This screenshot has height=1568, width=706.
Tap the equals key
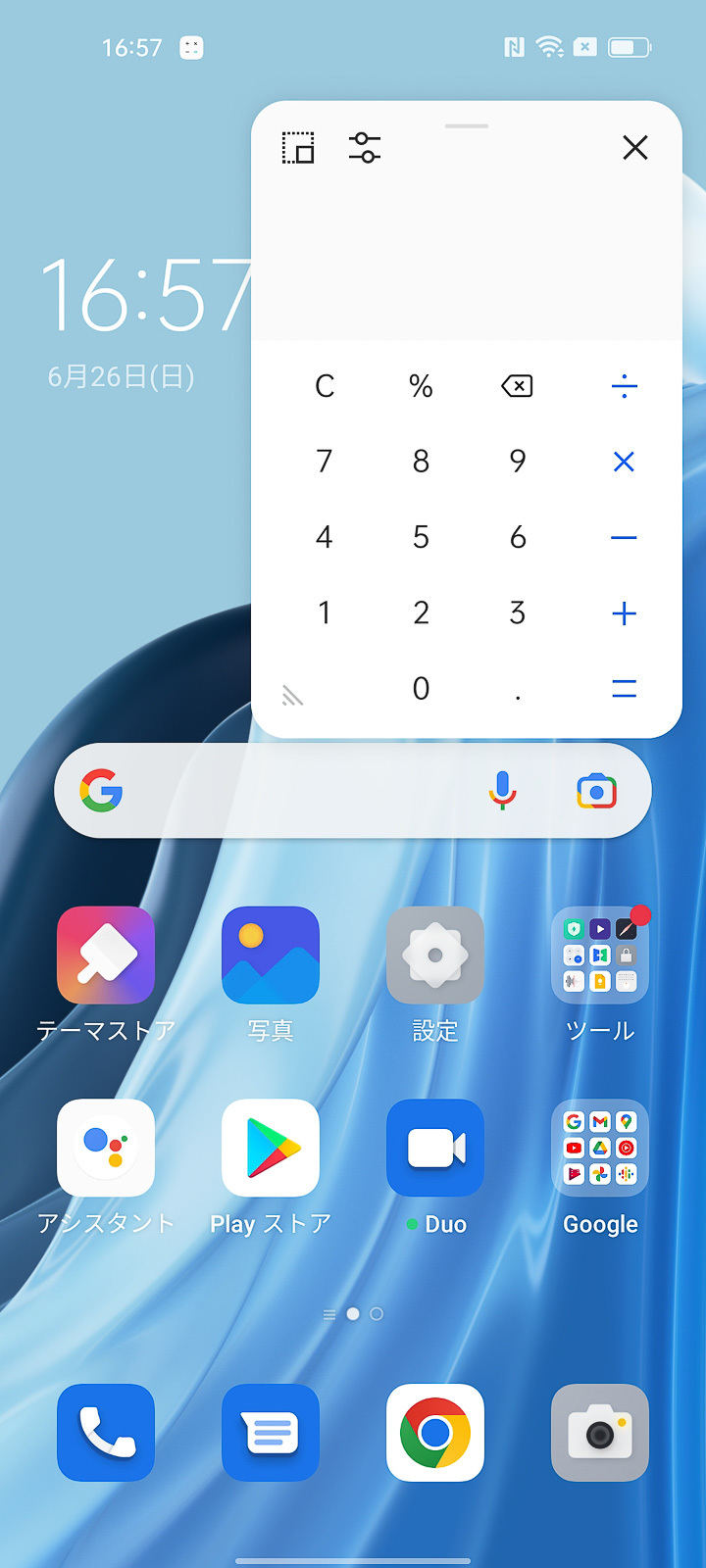[624, 689]
